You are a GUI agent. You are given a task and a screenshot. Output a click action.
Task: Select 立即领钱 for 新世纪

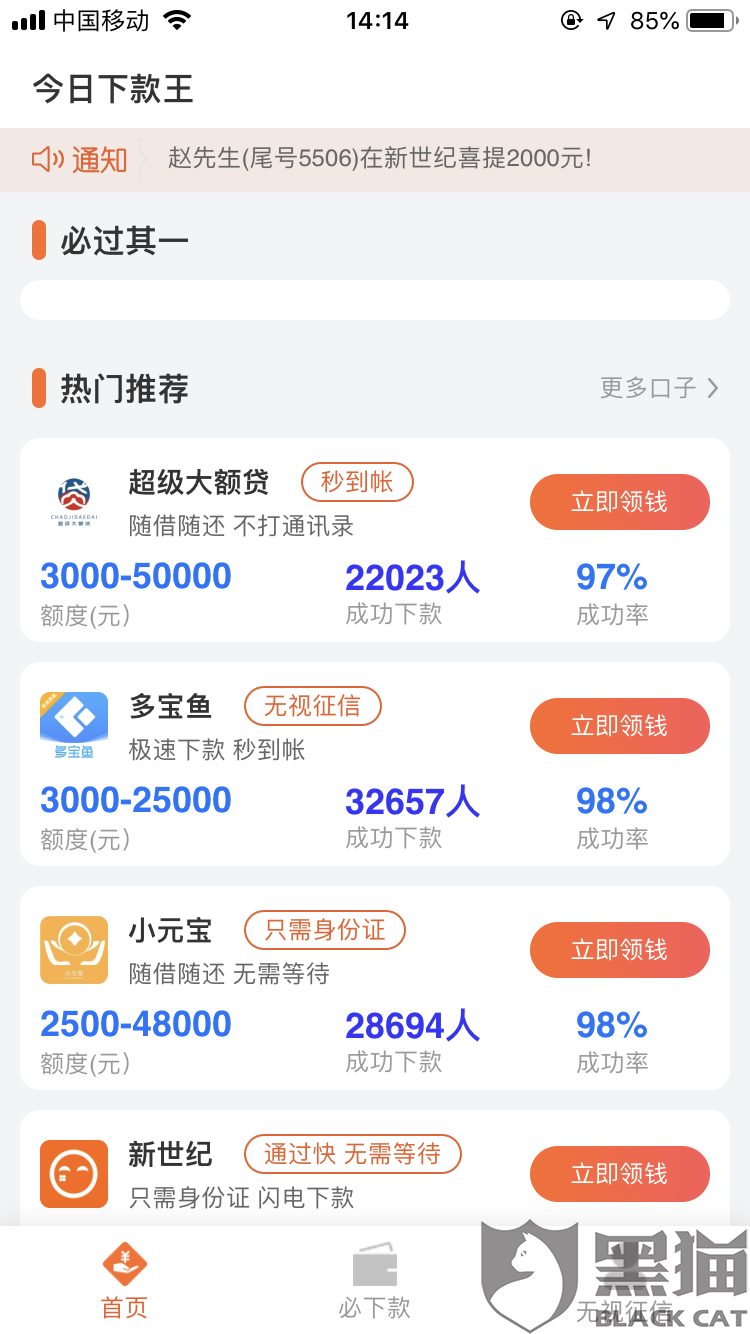619,1174
